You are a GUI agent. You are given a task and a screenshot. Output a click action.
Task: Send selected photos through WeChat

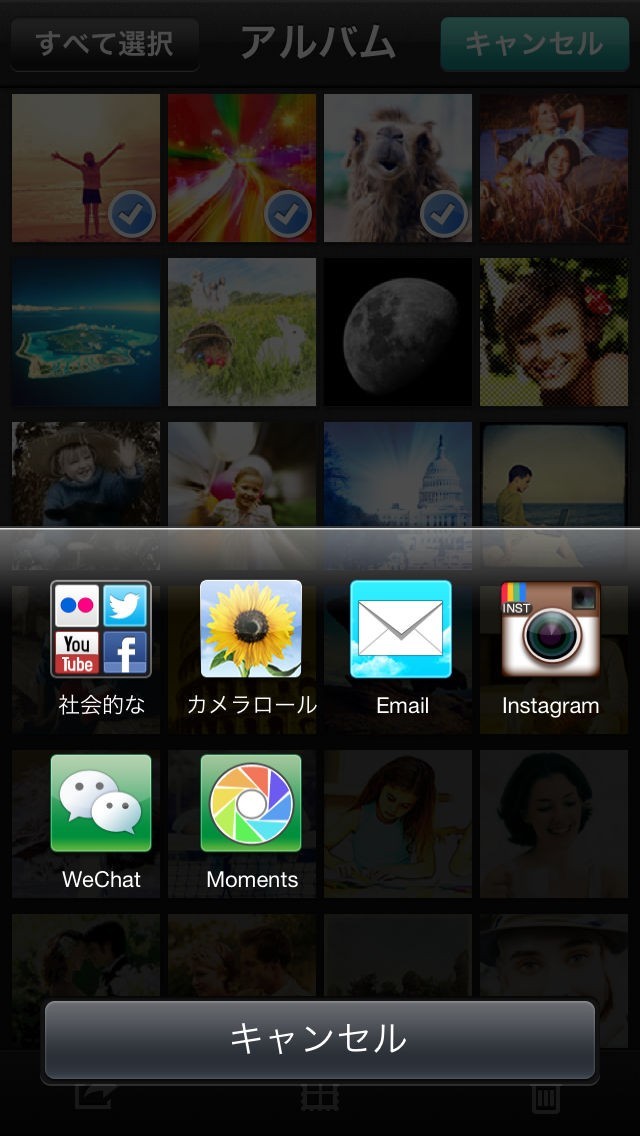pyautogui.click(x=101, y=803)
